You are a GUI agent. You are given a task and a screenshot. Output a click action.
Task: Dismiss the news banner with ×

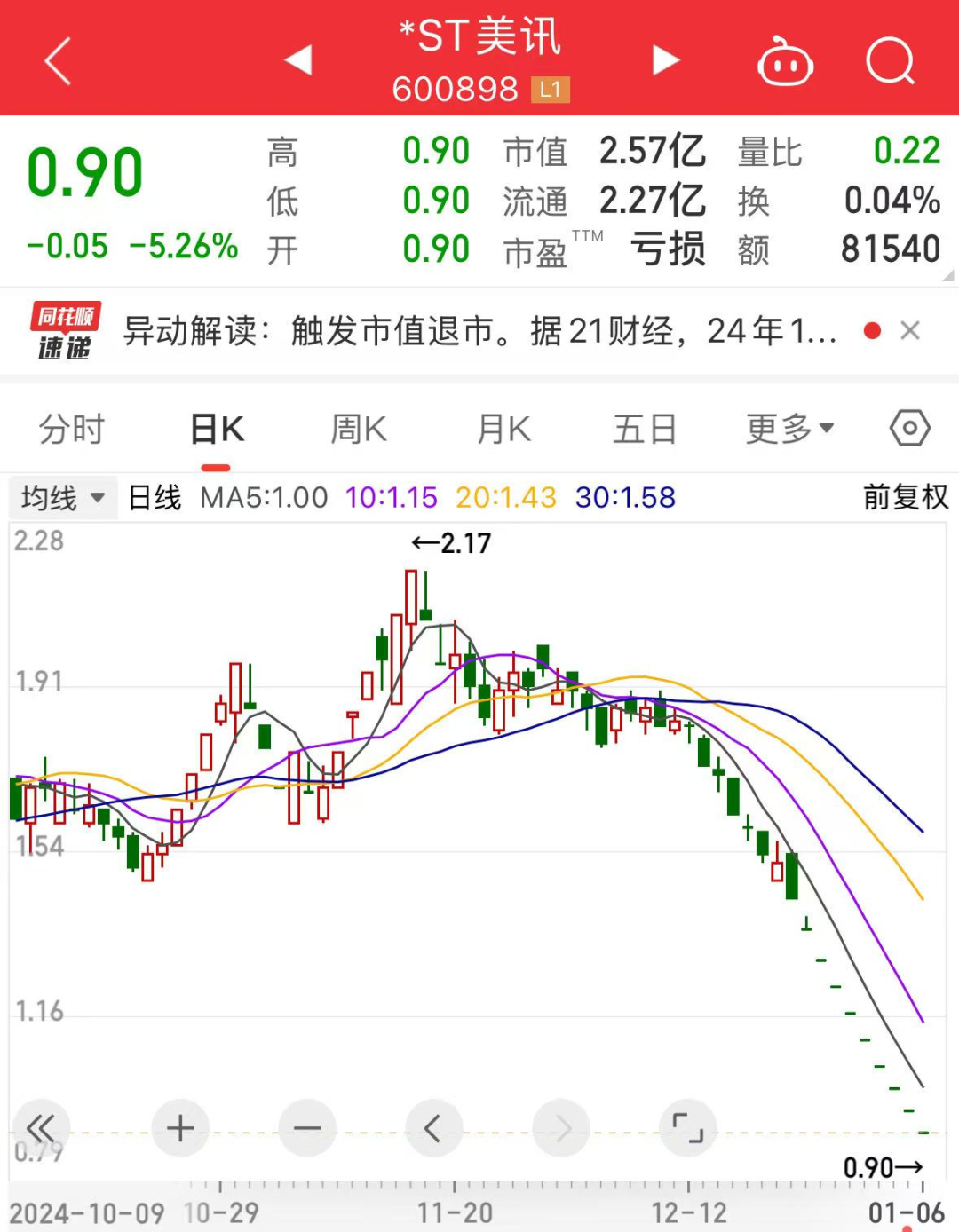click(x=911, y=330)
